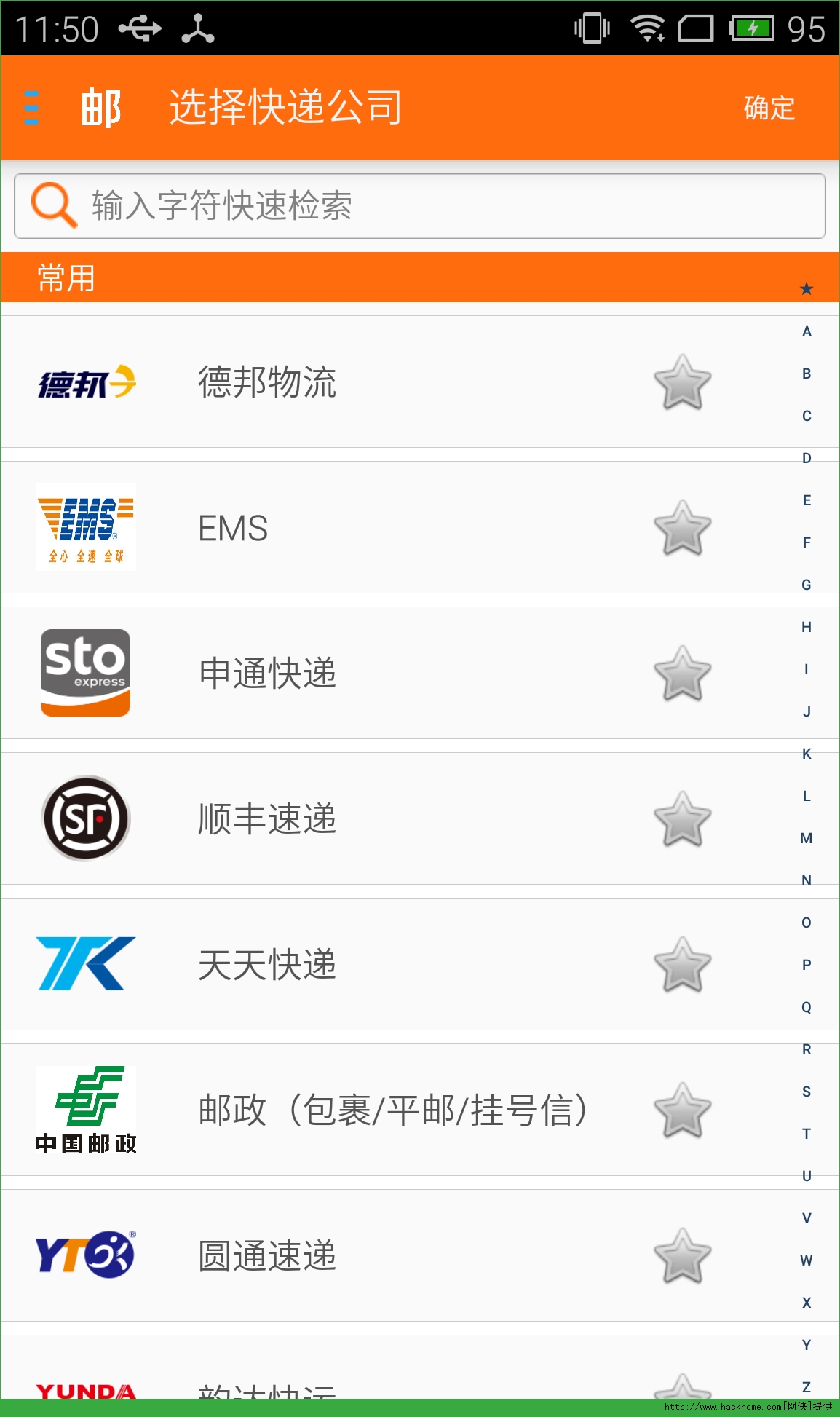Favorite 邮政（包裹/平邮/挂号信）with its star
840x1417 pixels.
click(x=682, y=1110)
